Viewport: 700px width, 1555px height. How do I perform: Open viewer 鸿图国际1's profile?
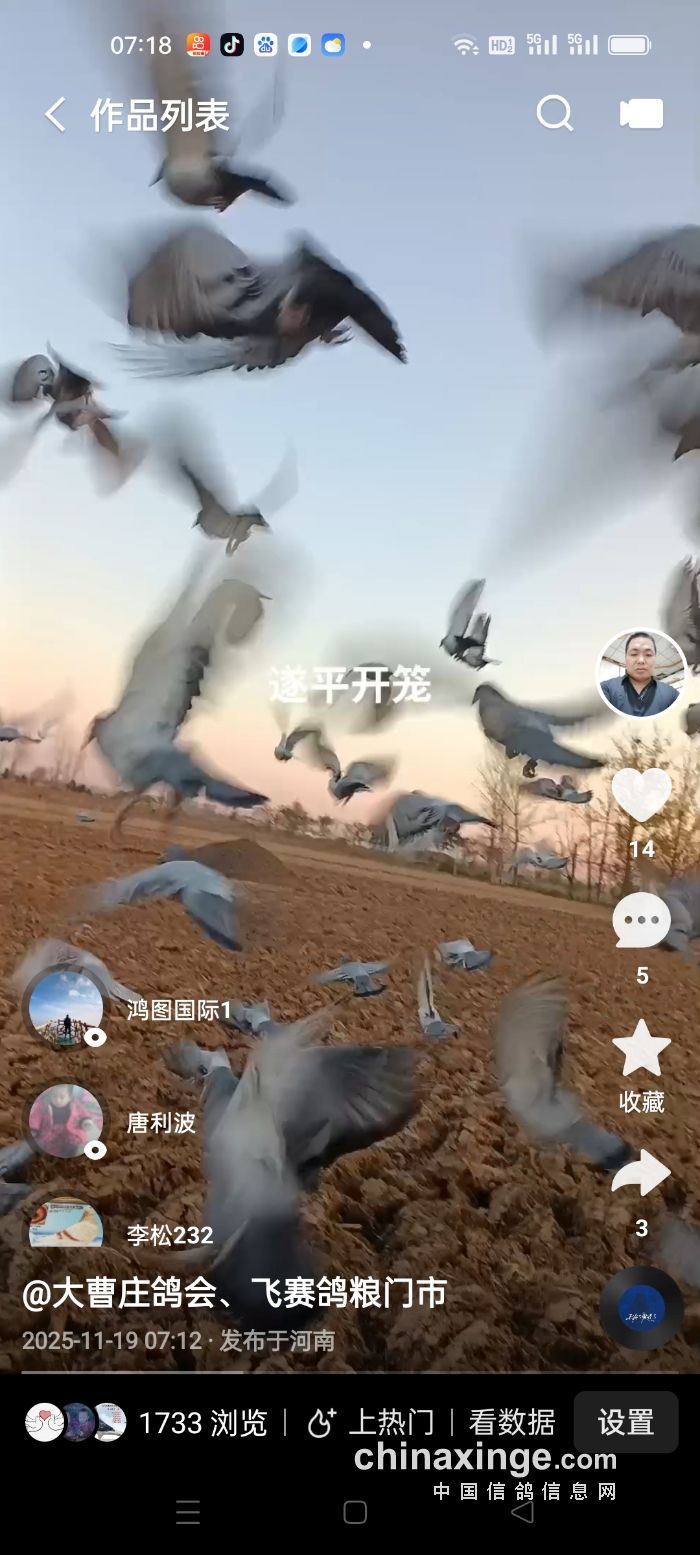click(66, 1009)
